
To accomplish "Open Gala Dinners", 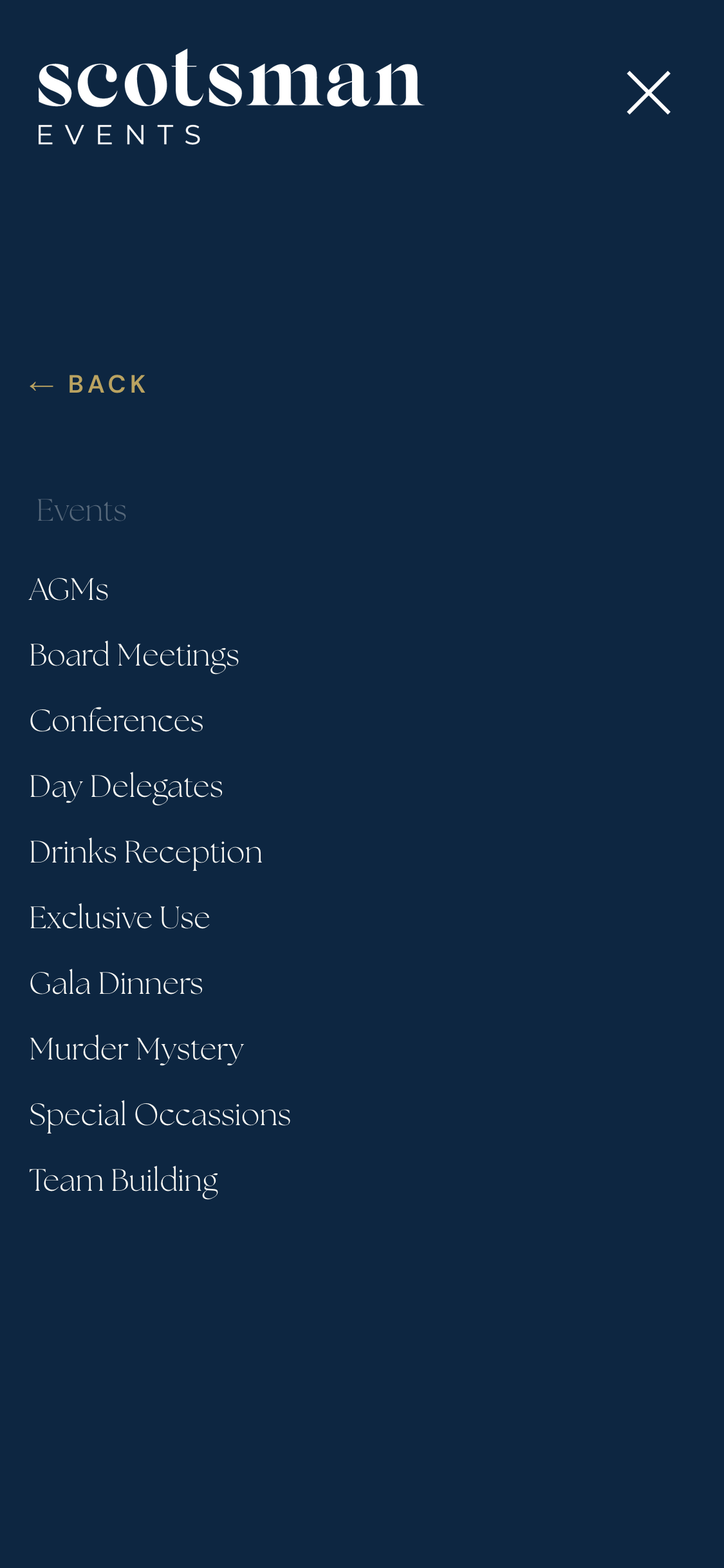I will tap(116, 984).
